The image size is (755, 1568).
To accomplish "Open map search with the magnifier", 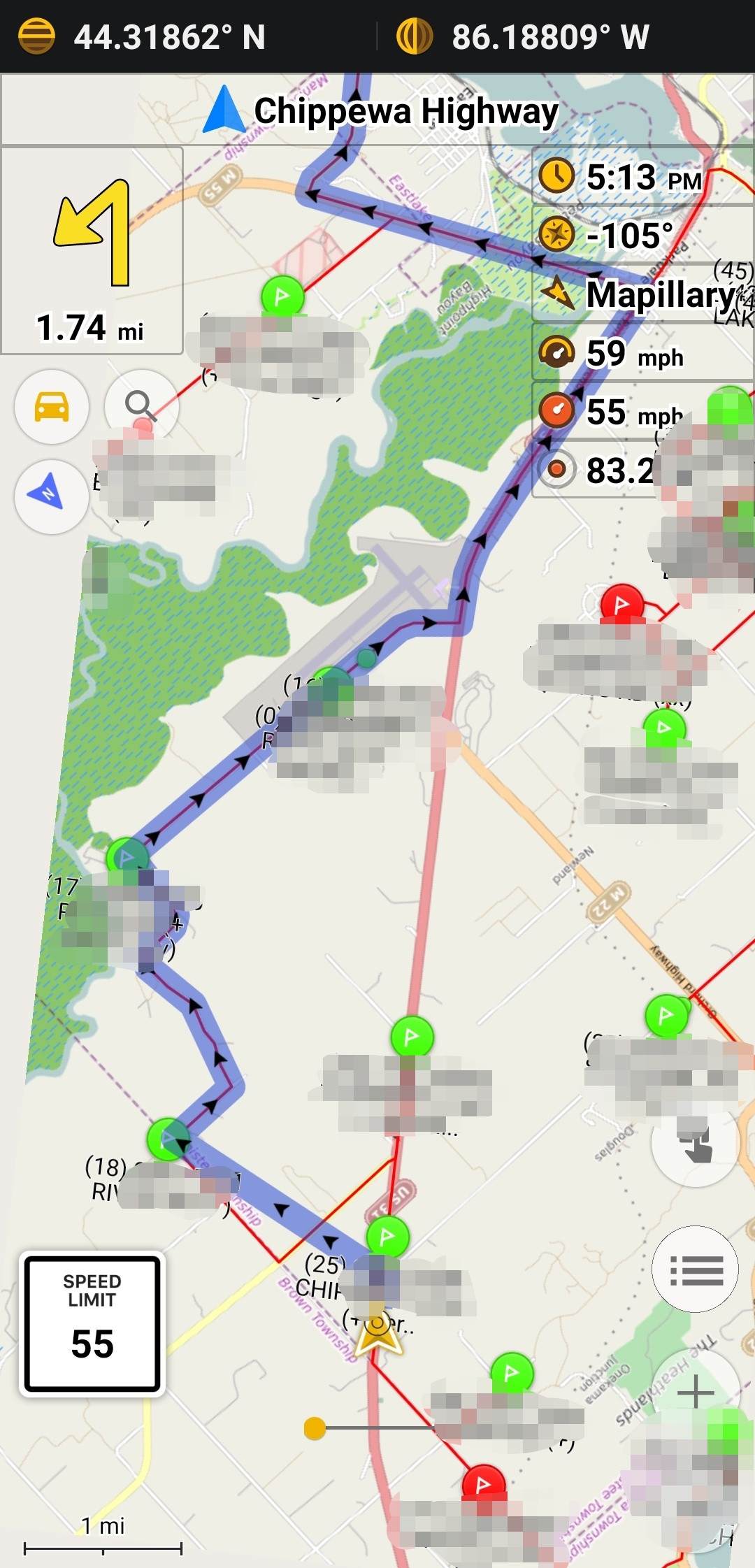I will point(141,405).
